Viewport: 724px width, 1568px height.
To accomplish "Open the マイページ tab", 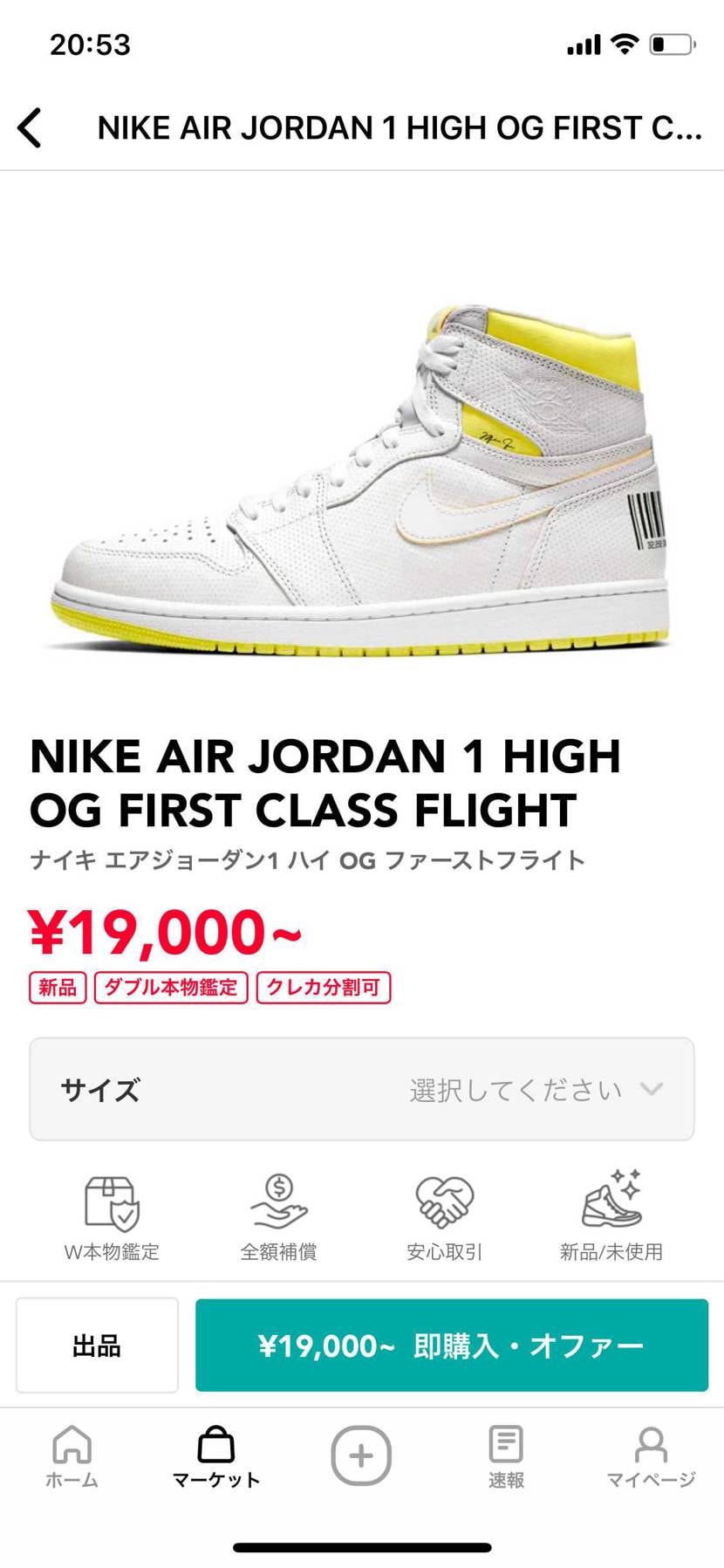I will (651, 1455).
